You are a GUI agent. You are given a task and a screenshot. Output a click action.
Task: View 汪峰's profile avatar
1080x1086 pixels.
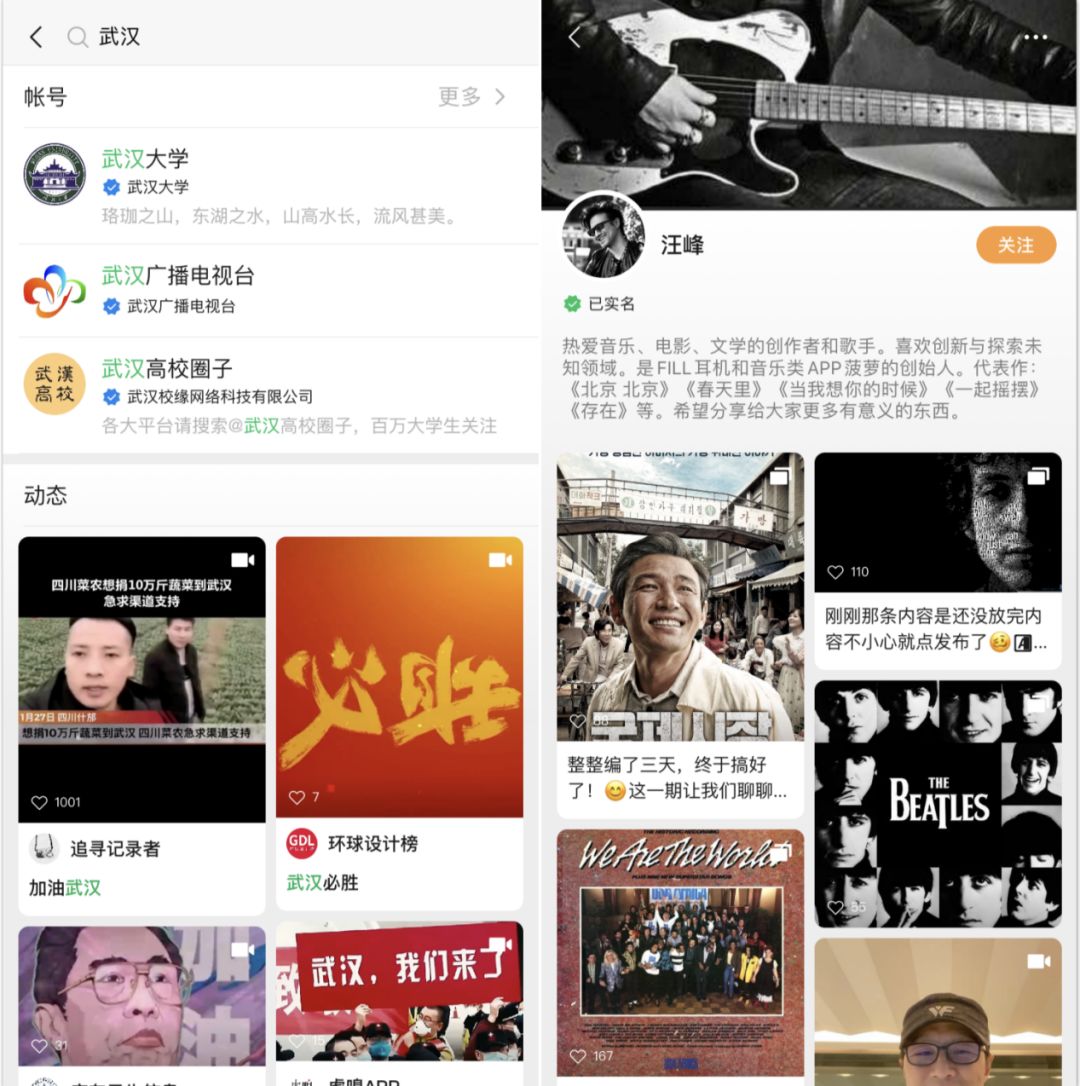[603, 236]
